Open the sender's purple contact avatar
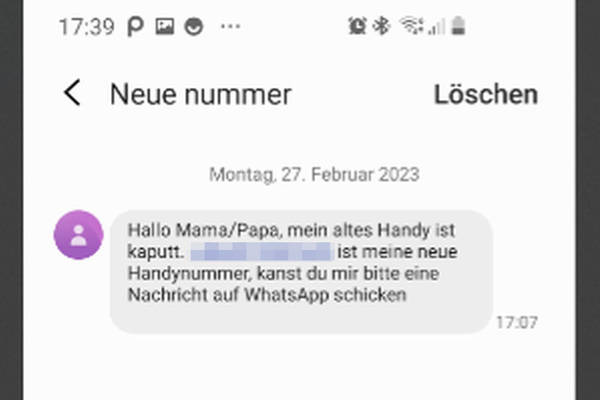Viewport: 600px width, 400px height. [x=79, y=235]
